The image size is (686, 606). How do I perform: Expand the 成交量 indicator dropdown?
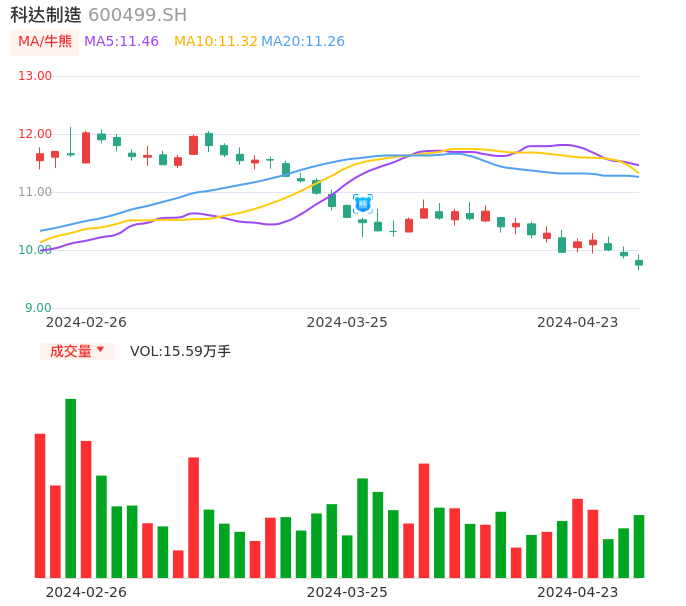click(x=77, y=351)
